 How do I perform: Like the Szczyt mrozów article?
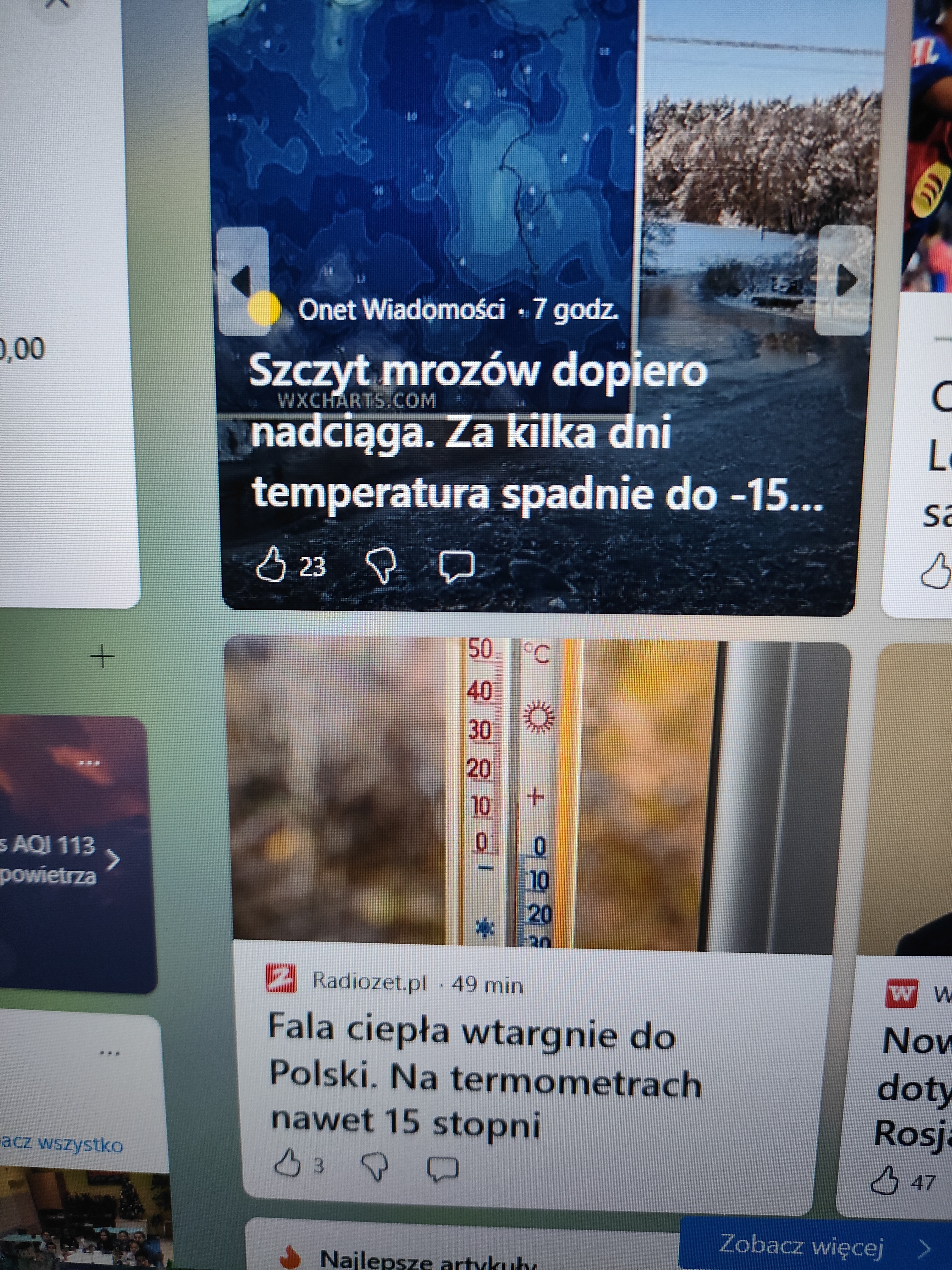[271, 566]
